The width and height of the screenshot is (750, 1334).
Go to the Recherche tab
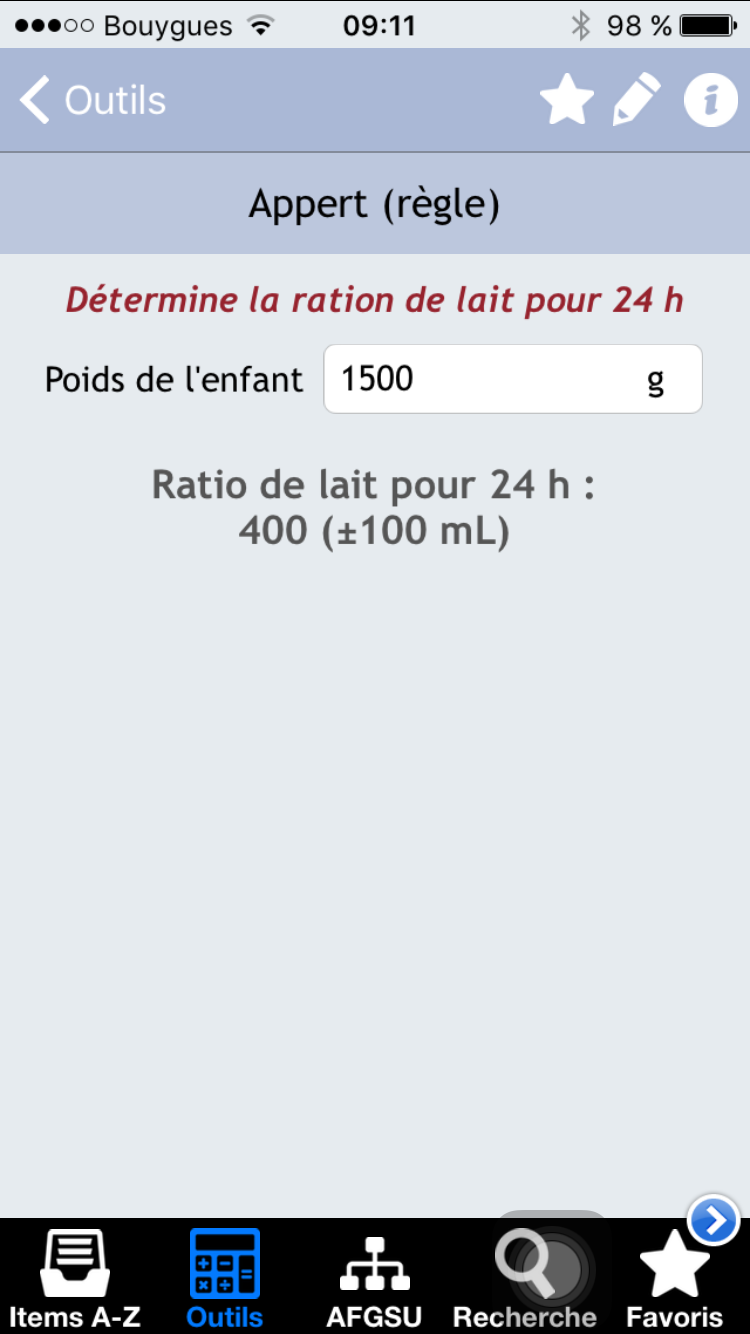(525, 1279)
